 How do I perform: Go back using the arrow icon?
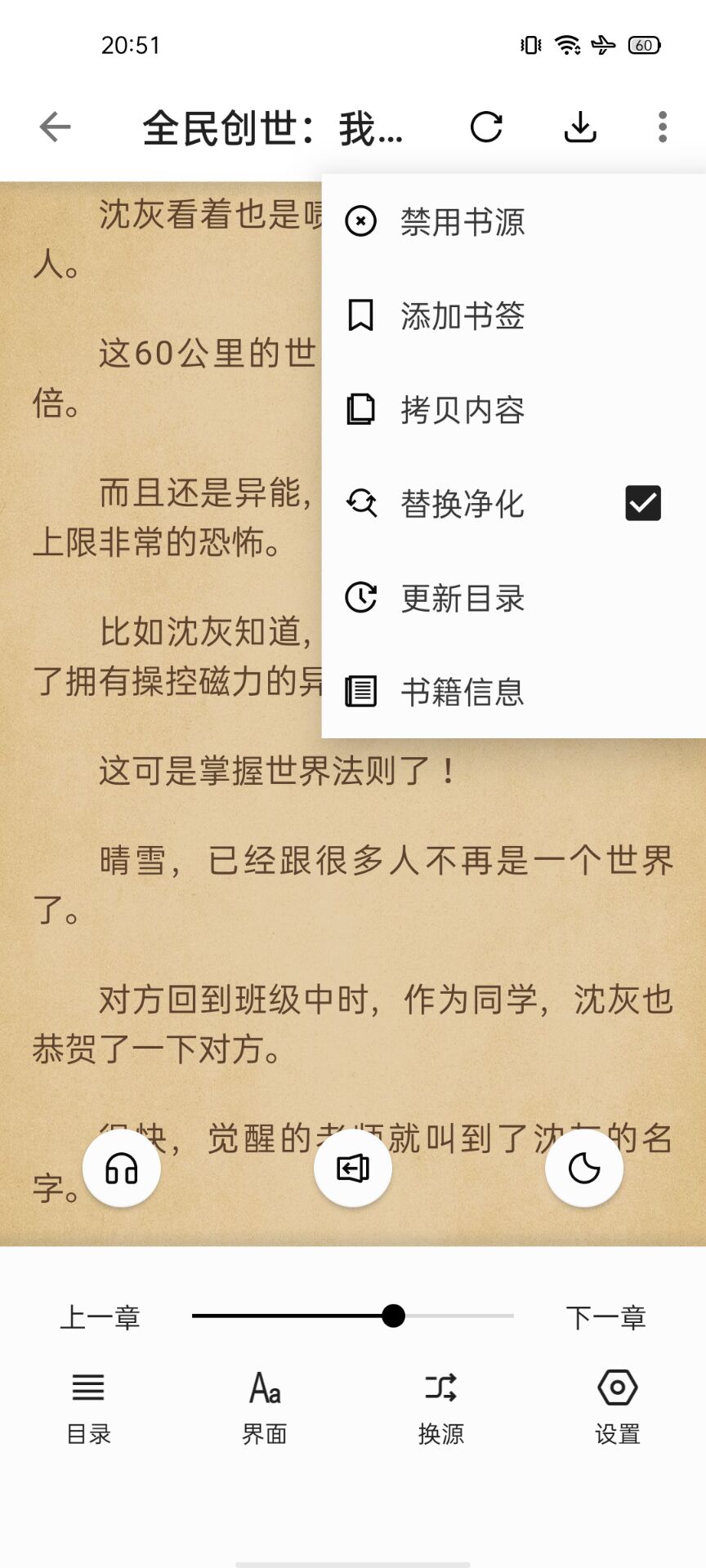coord(56,127)
